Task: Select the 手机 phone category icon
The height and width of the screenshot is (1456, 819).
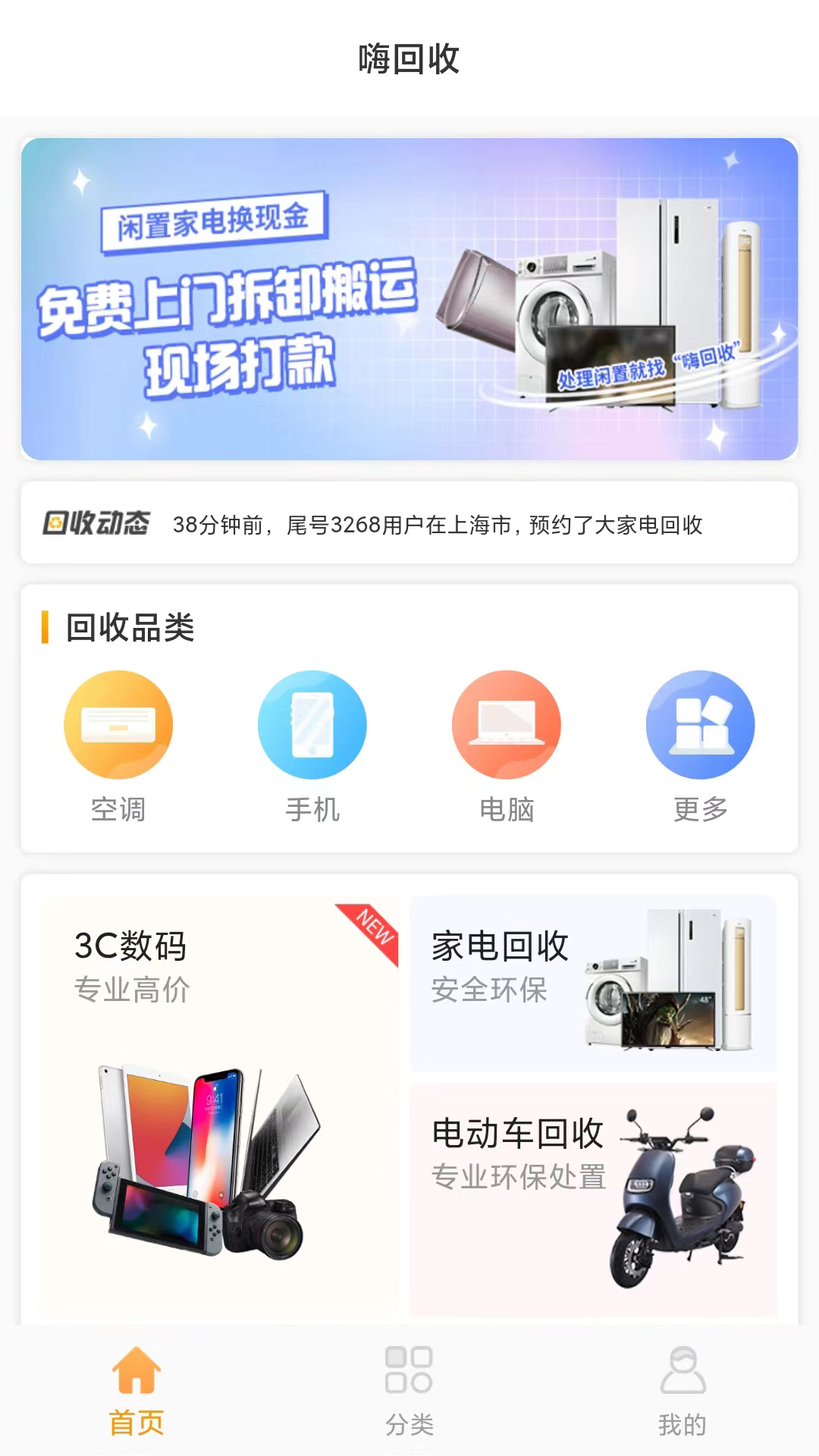Action: click(312, 724)
